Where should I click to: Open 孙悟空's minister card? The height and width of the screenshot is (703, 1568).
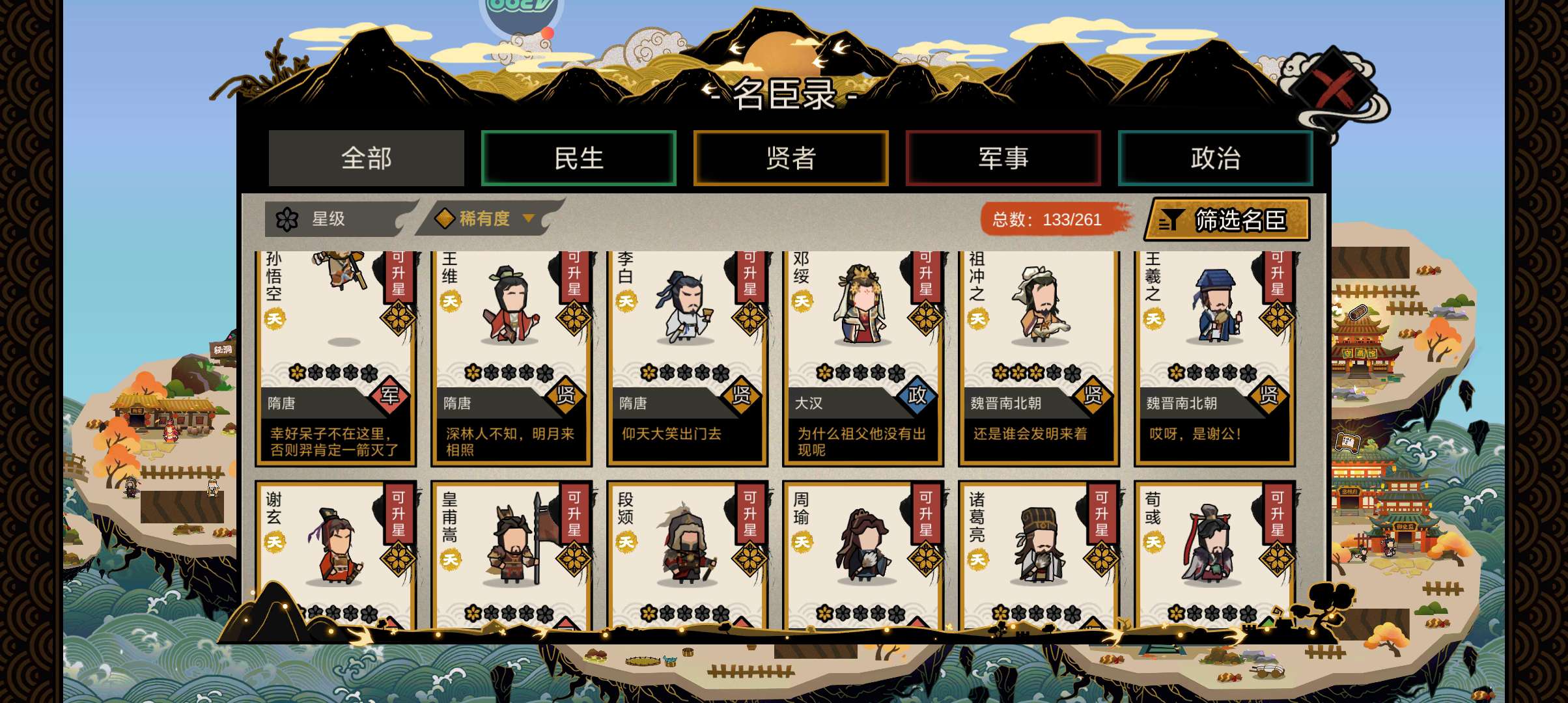coord(336,358)
